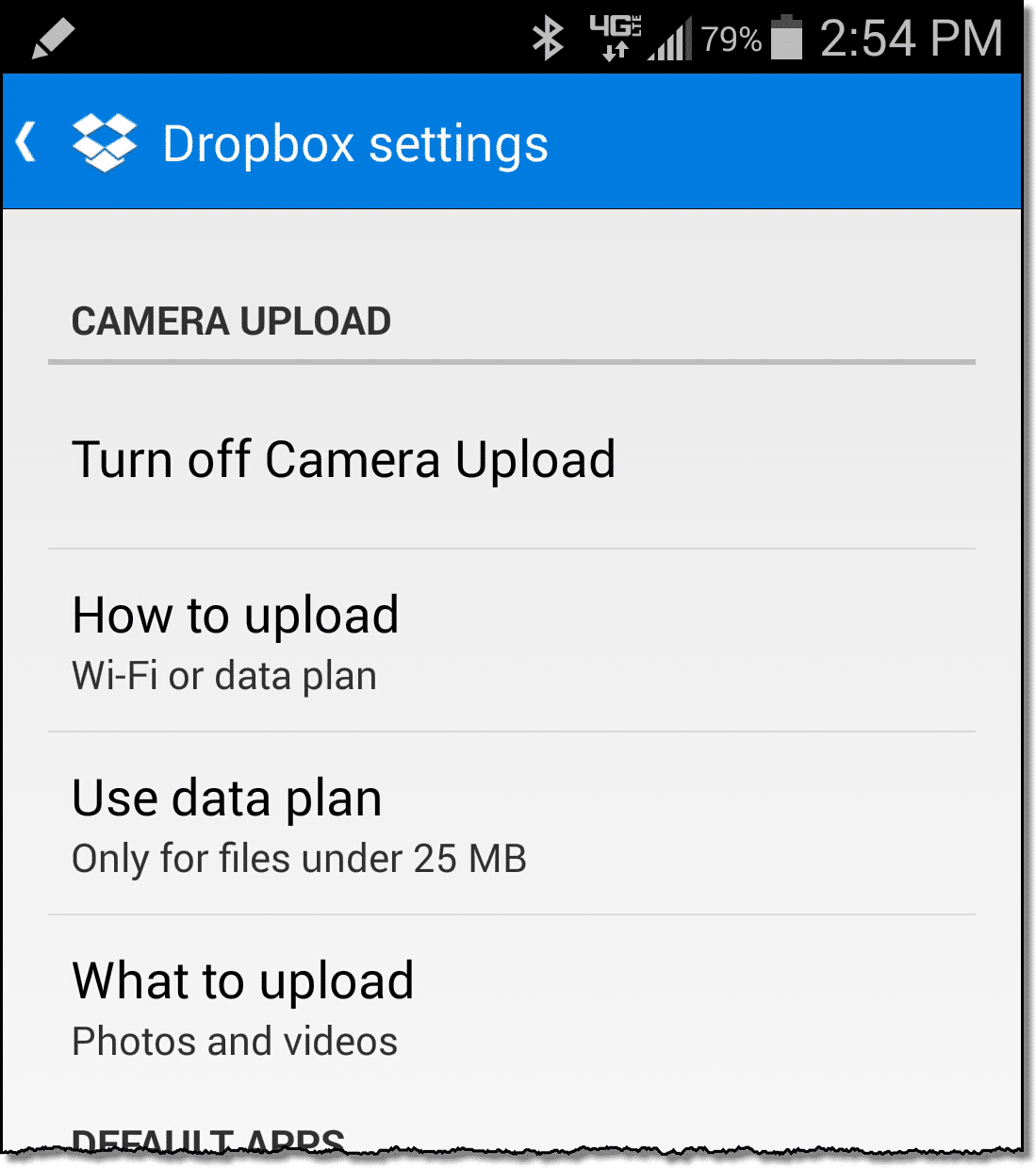Screen dimensions: 1036x1168
Task: Tap the pencil edit icon in status bar
Action: pyautogui.click(x=52, y=36)
